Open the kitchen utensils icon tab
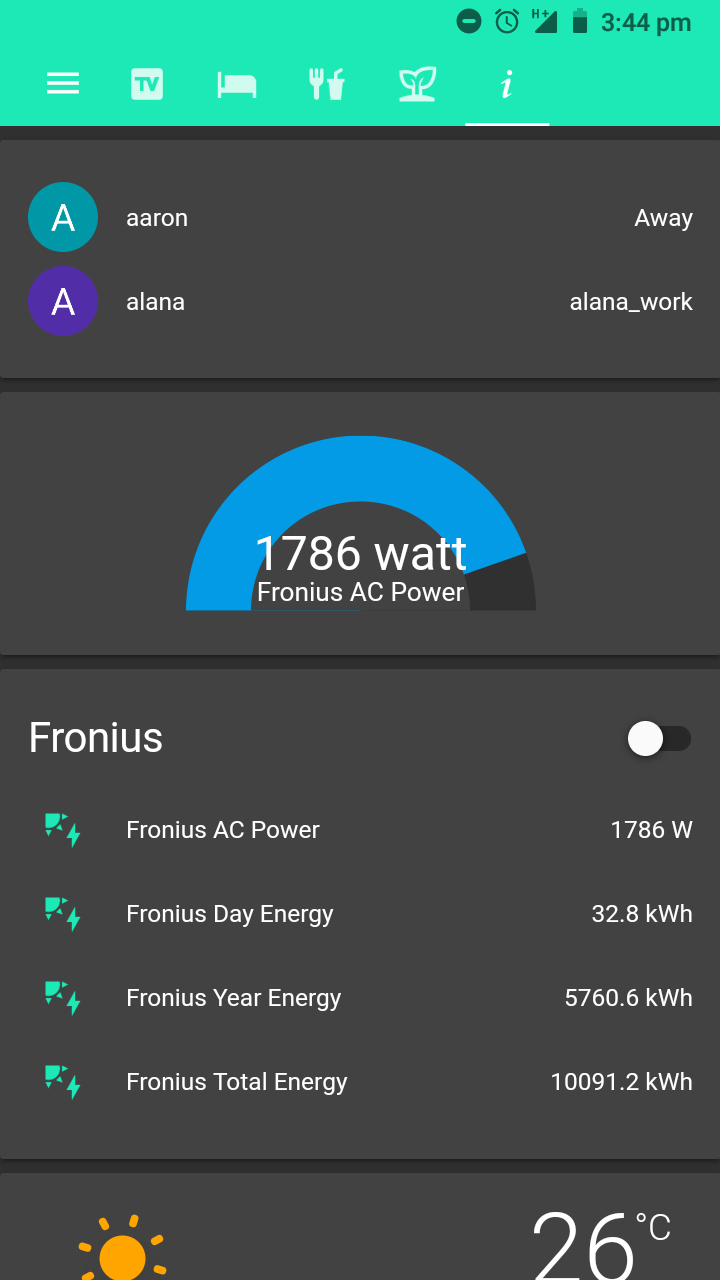The height and width of the screenshot is (1280, 720). (326, 84)
